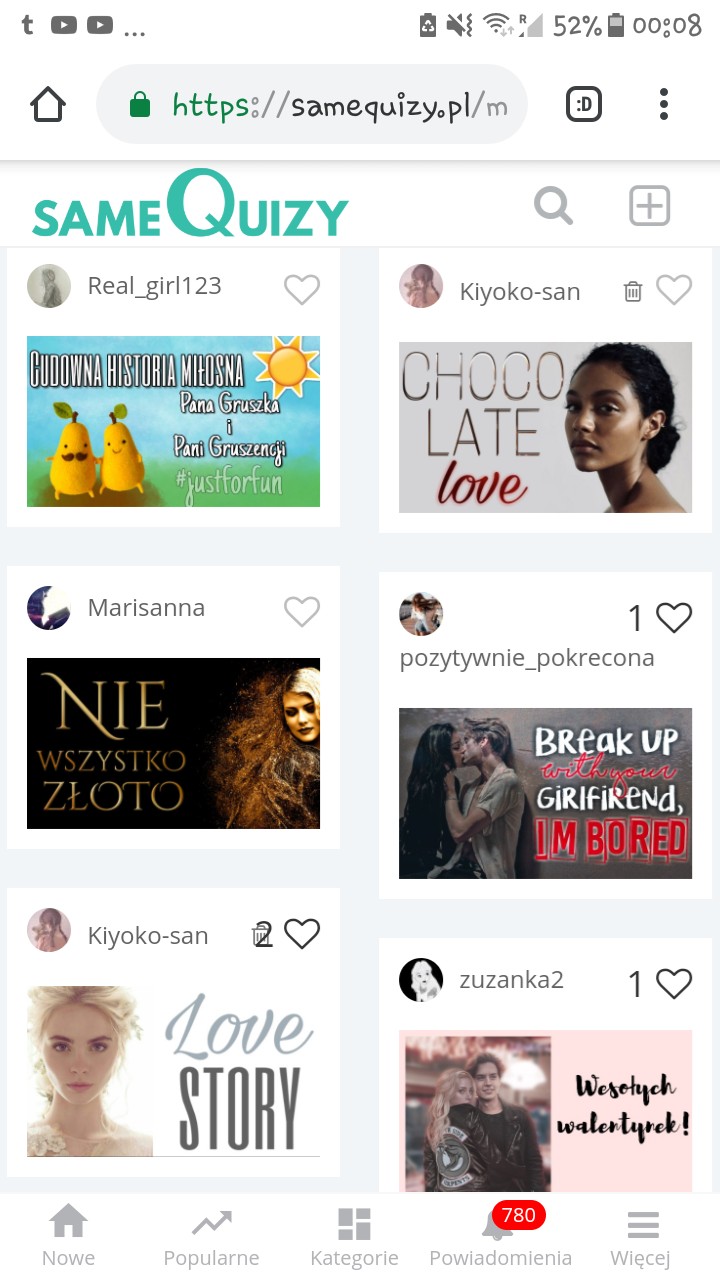Like pozytywnie_pokrecona's quiz
The image size is (720, 1280).
[x=674, y=618]
